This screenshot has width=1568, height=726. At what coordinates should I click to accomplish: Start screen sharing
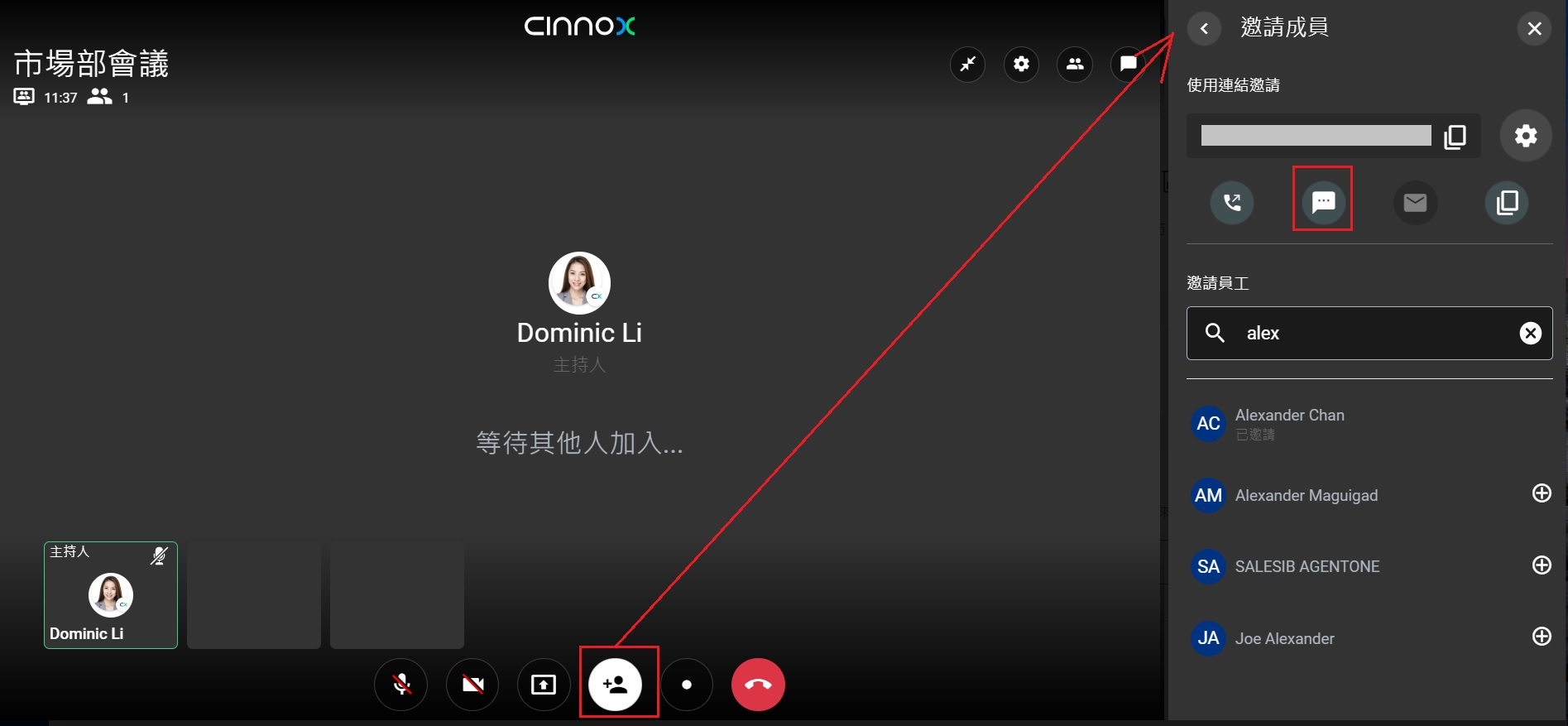pyautogui.click(x=544, y=685)
